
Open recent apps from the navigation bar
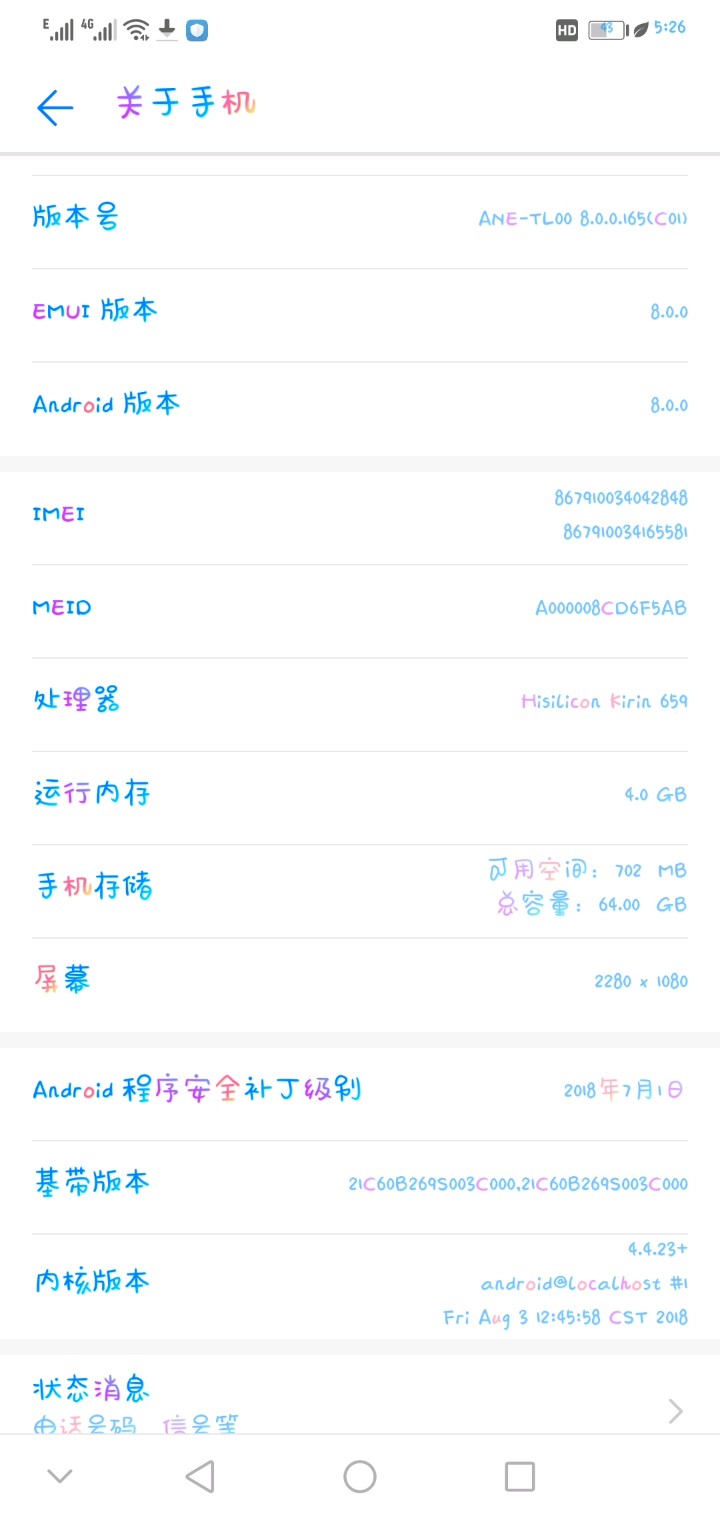(x=519, y=1476)
